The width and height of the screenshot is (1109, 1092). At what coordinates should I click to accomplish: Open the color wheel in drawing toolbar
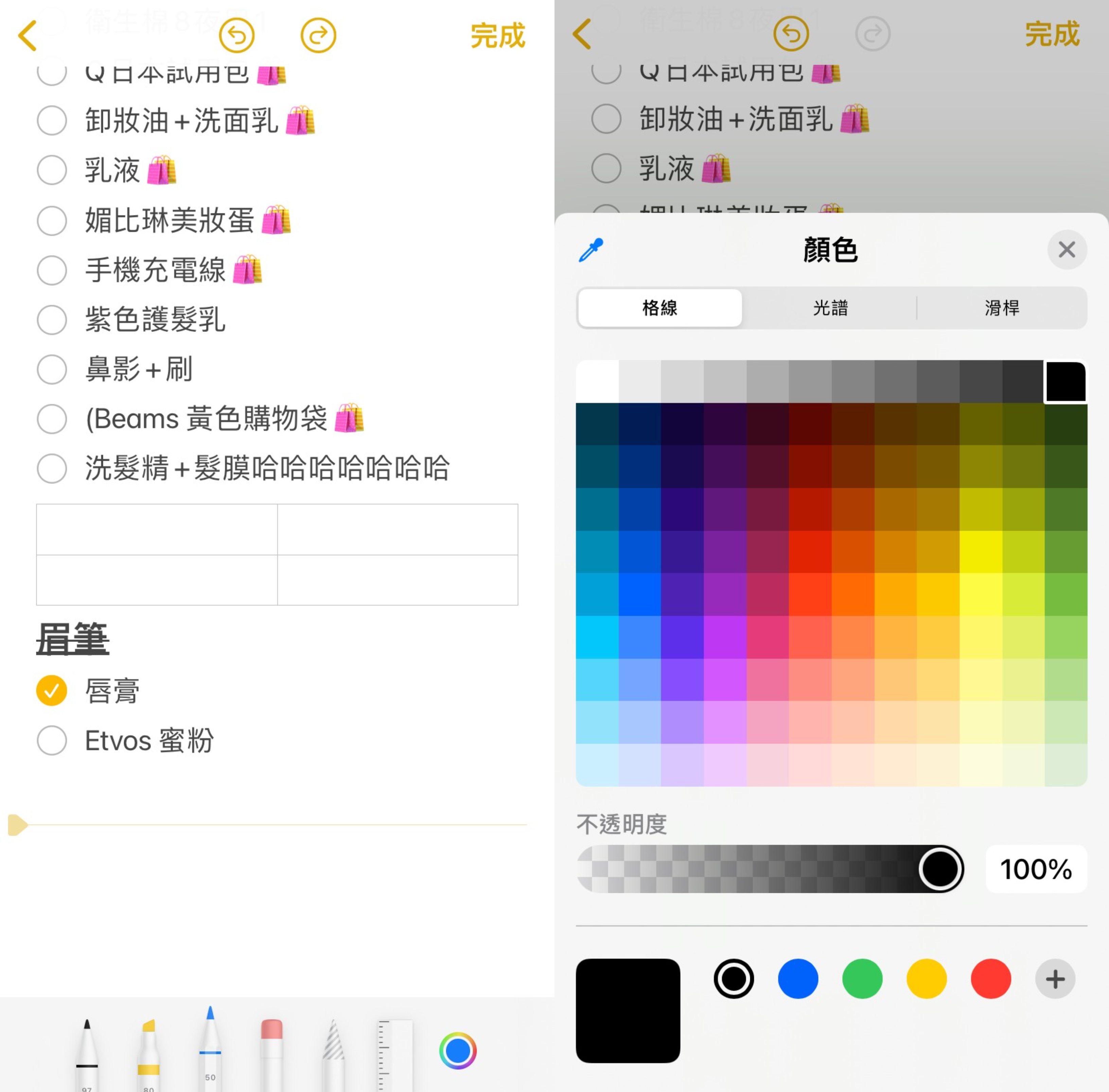(458, 1051)
